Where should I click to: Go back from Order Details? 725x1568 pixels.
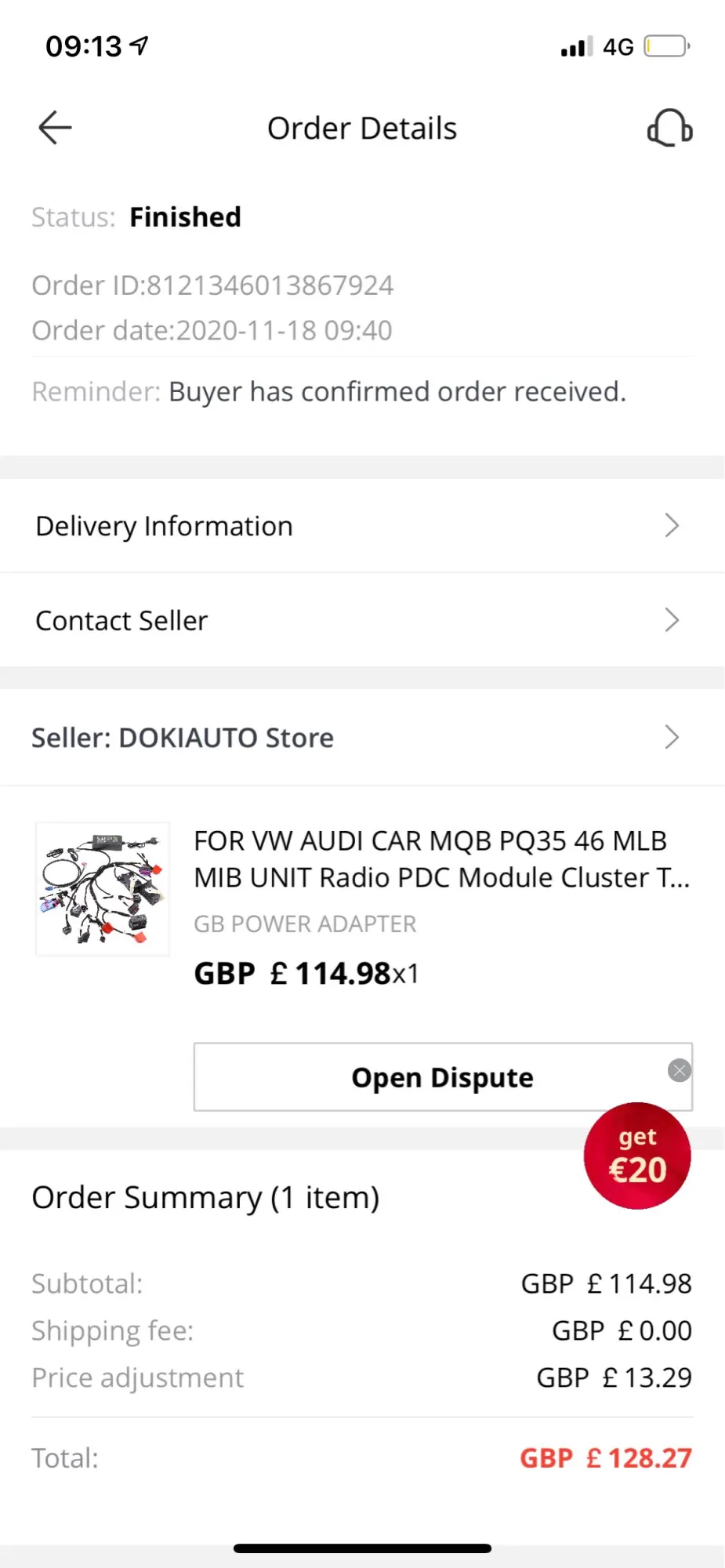coord(55,128)
